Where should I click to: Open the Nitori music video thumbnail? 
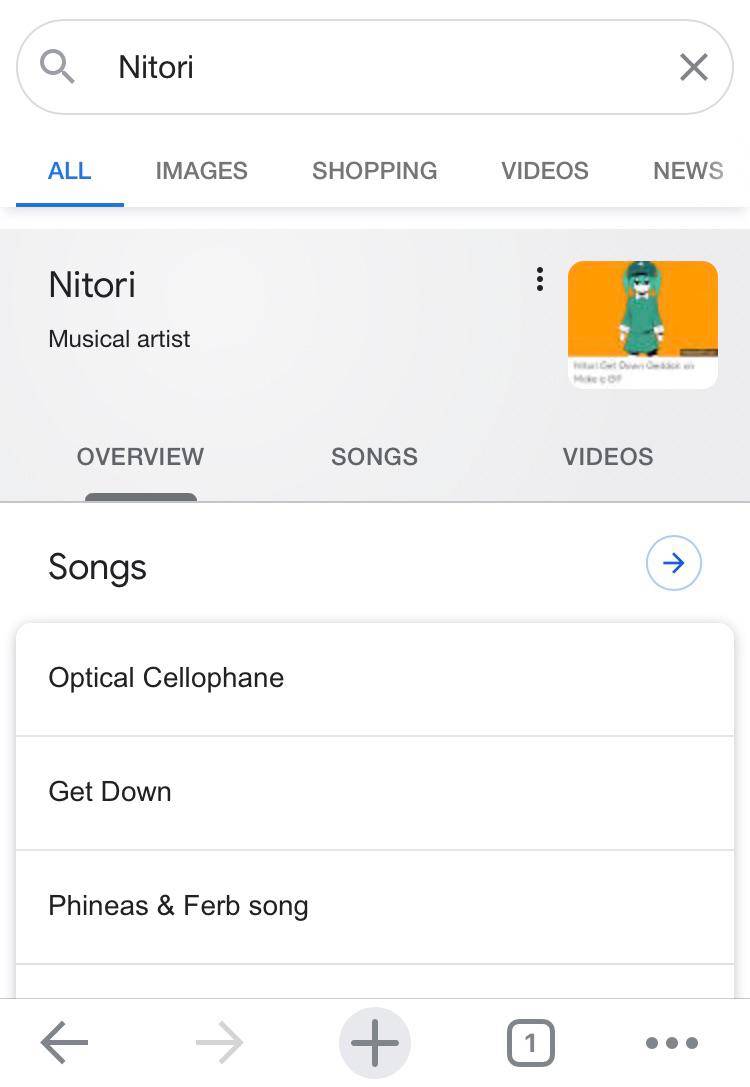(x=643, y=323)
